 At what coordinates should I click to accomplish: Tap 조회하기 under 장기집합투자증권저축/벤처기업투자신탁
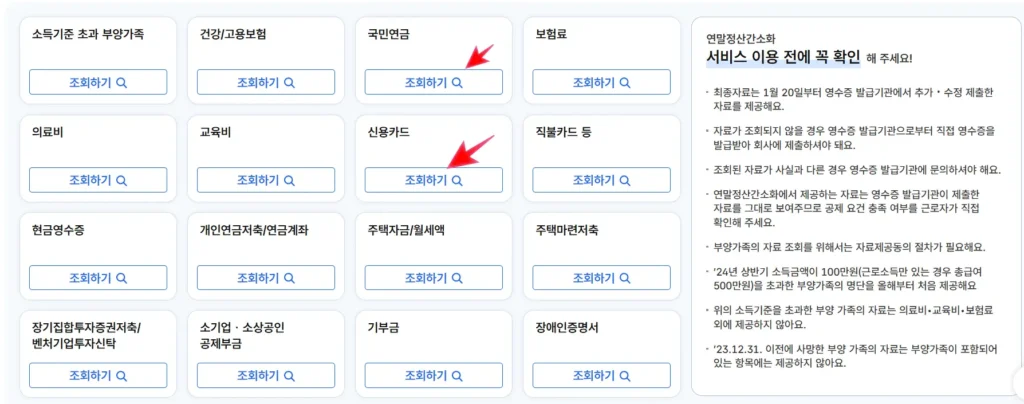pyautogui.click(x=97, y=375)
